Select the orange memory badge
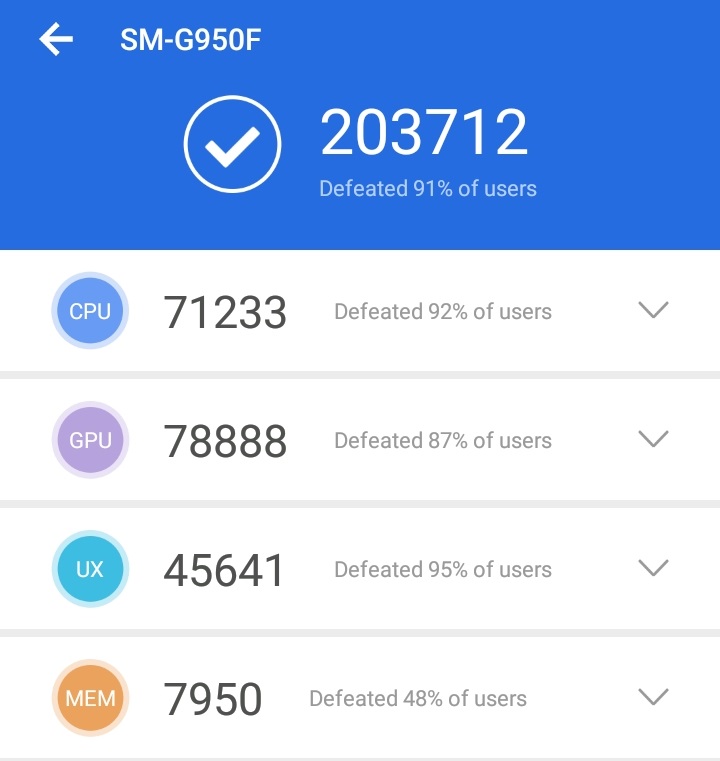720x761 pixels. tap(90, 698)
